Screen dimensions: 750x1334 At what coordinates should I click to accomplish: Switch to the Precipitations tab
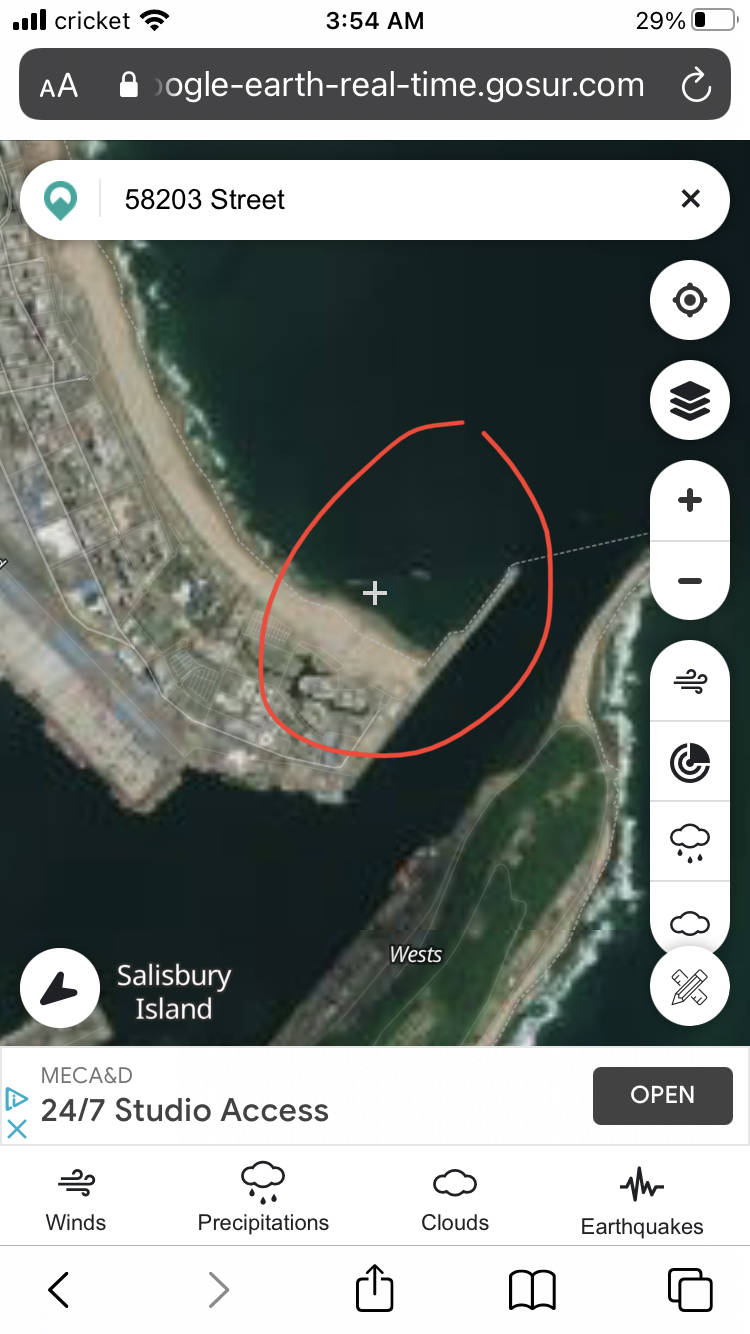263,1199
